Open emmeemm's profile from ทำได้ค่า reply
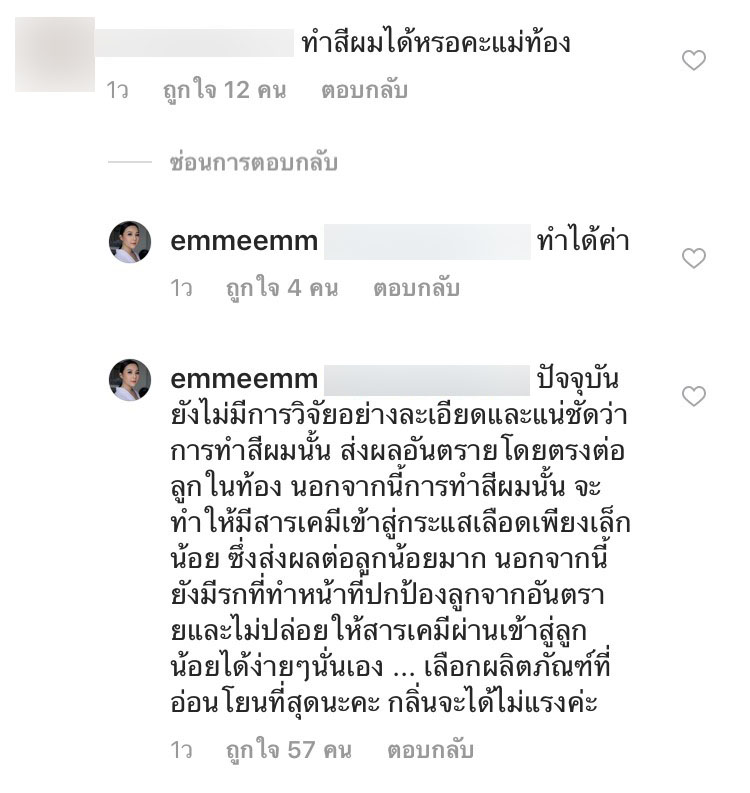The width and height of the screenshot is (750, 793). tap(244, 242)
